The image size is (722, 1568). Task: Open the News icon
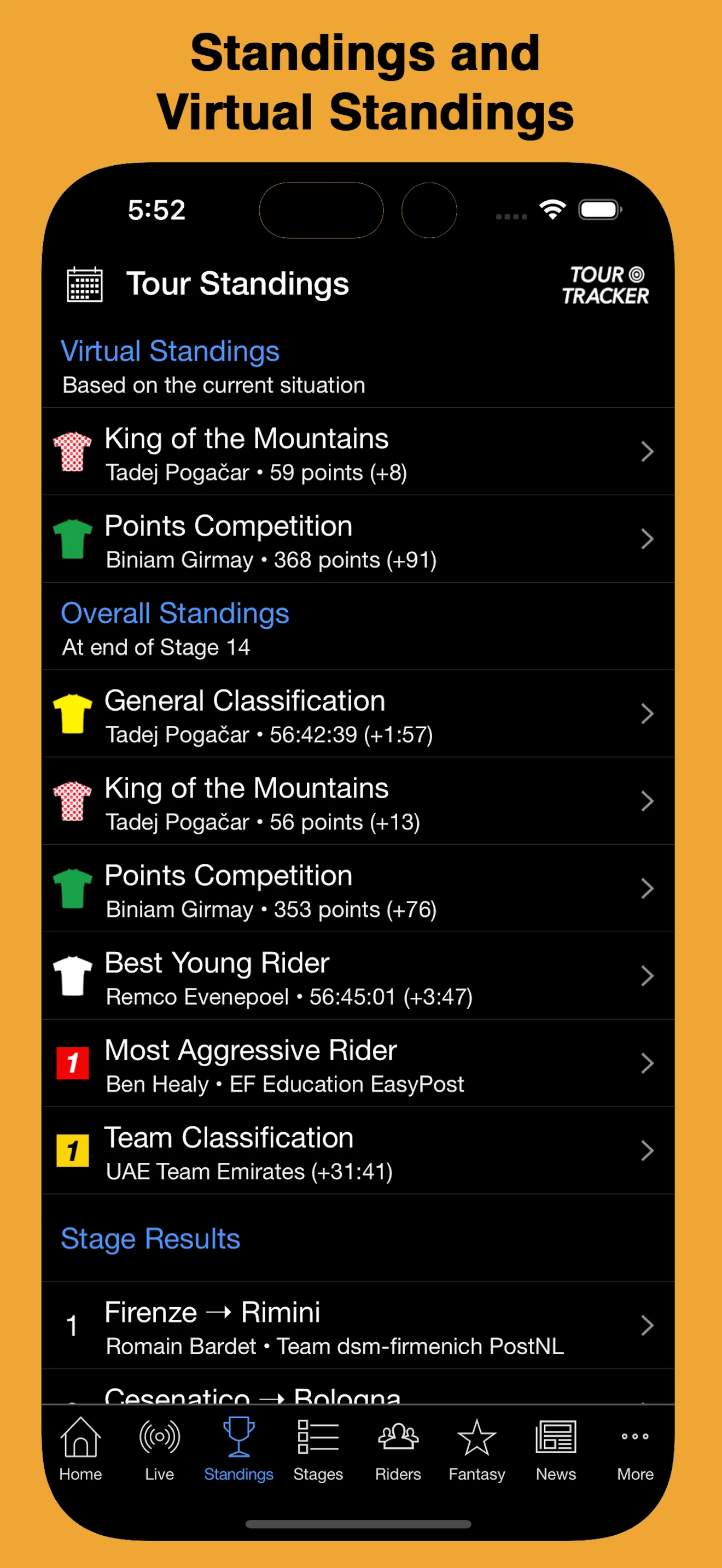coord(555,1437)
